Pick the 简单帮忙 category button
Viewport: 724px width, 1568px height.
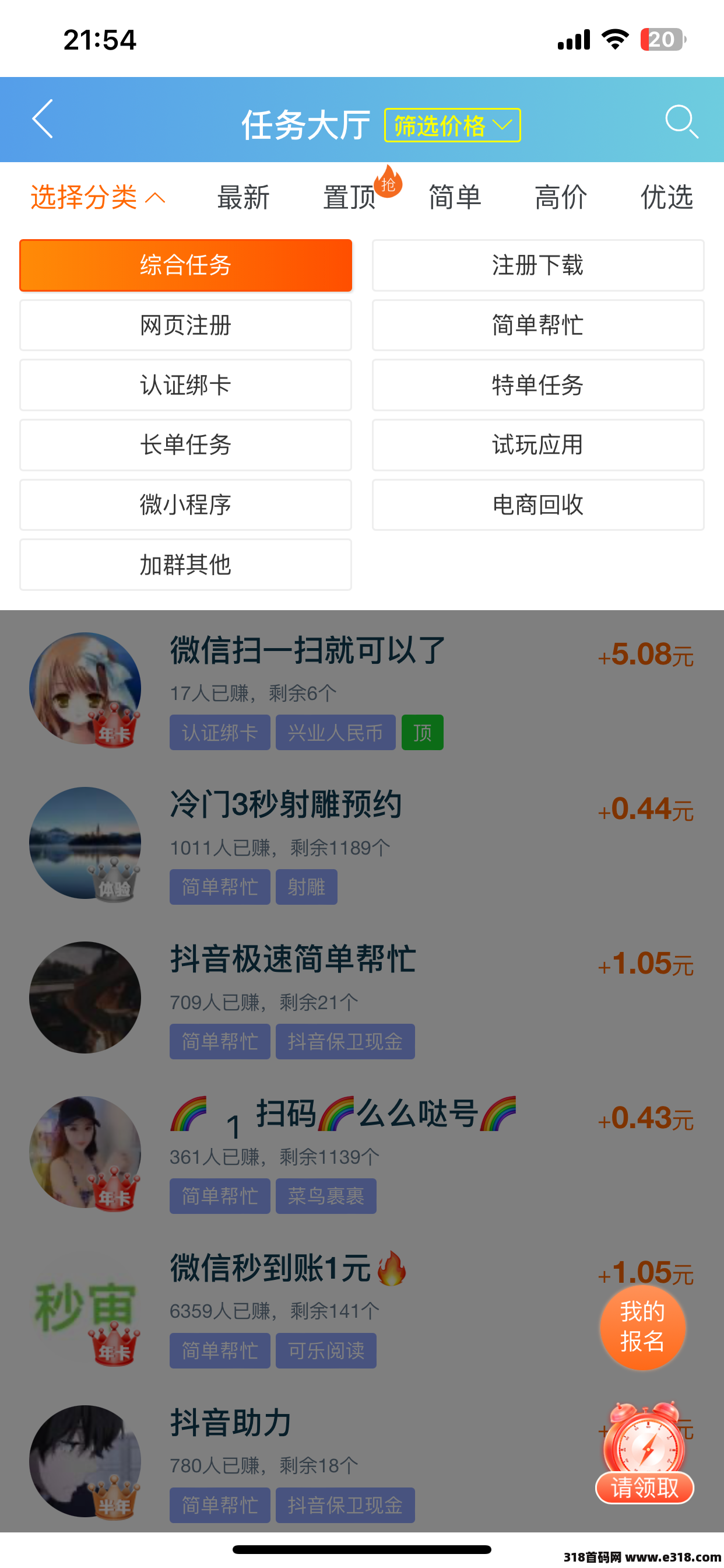538,325
